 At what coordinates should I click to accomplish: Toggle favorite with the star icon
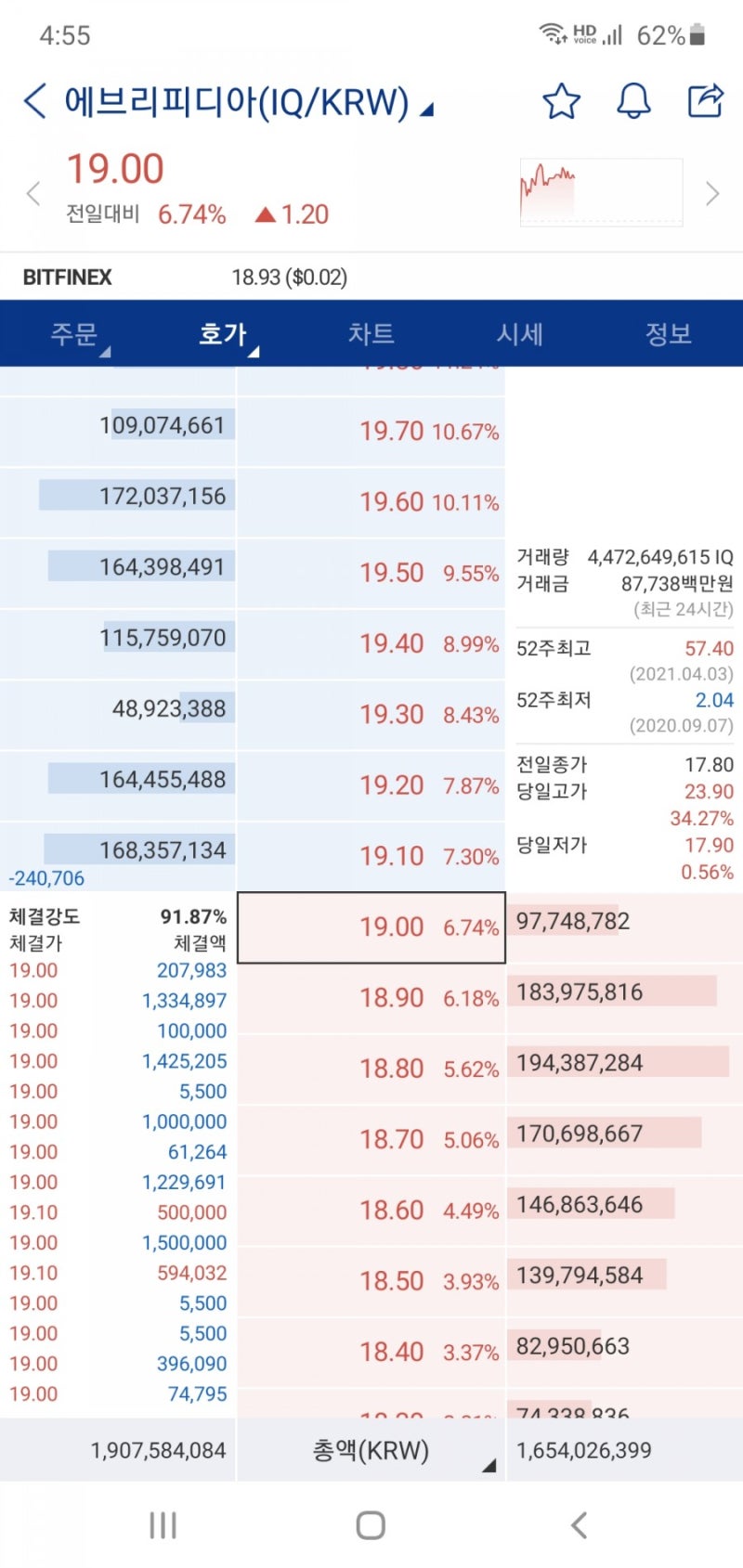click(x=561, y=102)
